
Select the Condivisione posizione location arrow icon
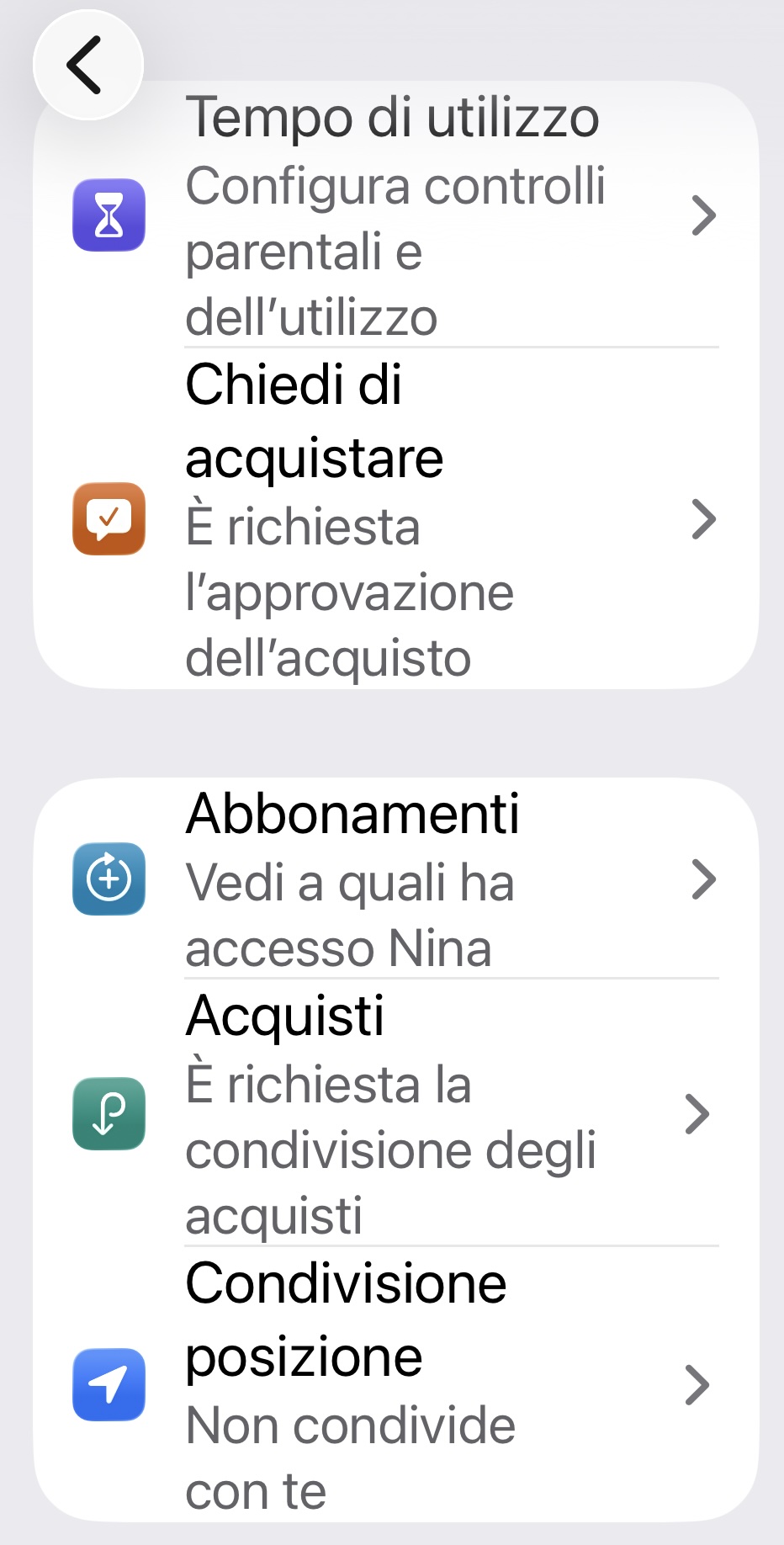click(108, 1384)
